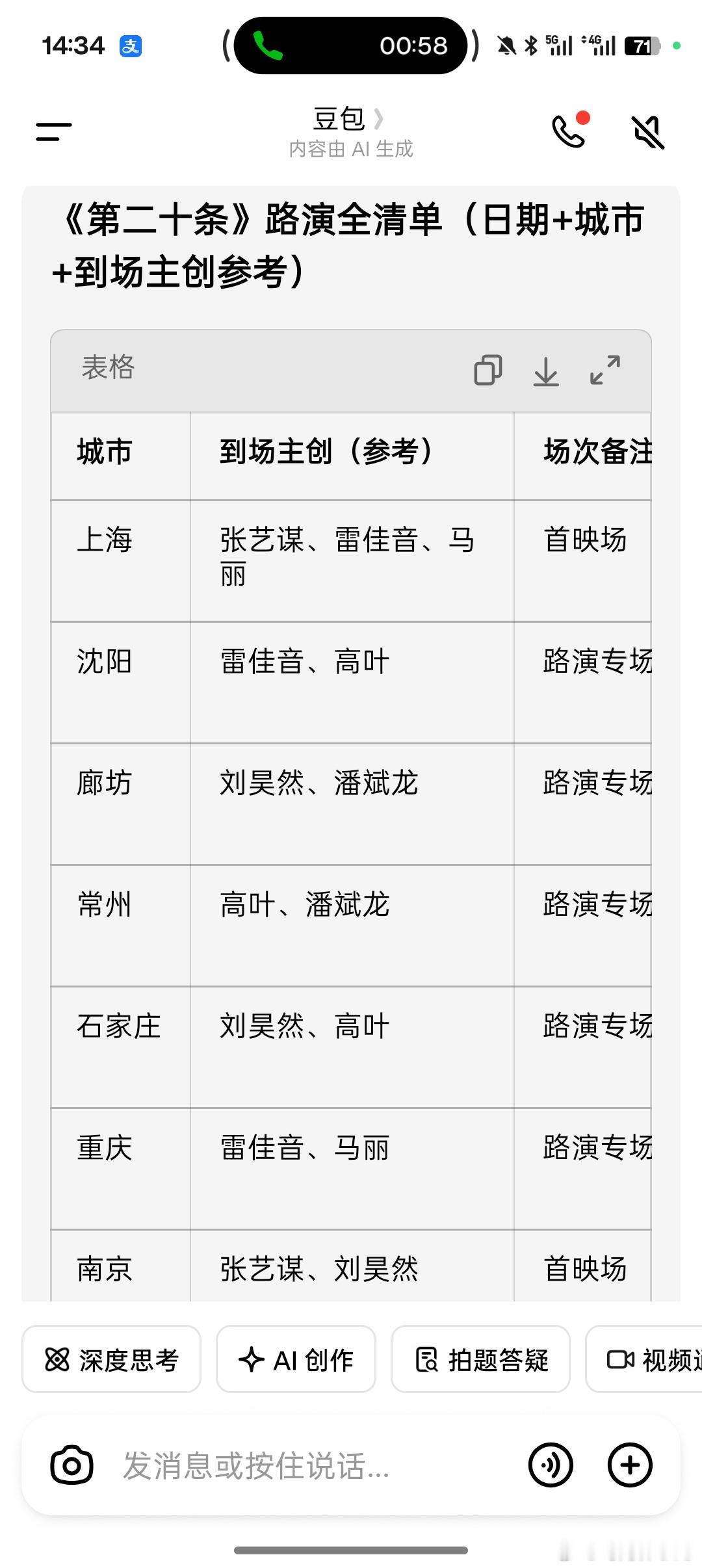The width and height of the screenshot is (702, 1568).
Task: Toggle 深度思考 deep thinking mode
Action: point(110,1359)
